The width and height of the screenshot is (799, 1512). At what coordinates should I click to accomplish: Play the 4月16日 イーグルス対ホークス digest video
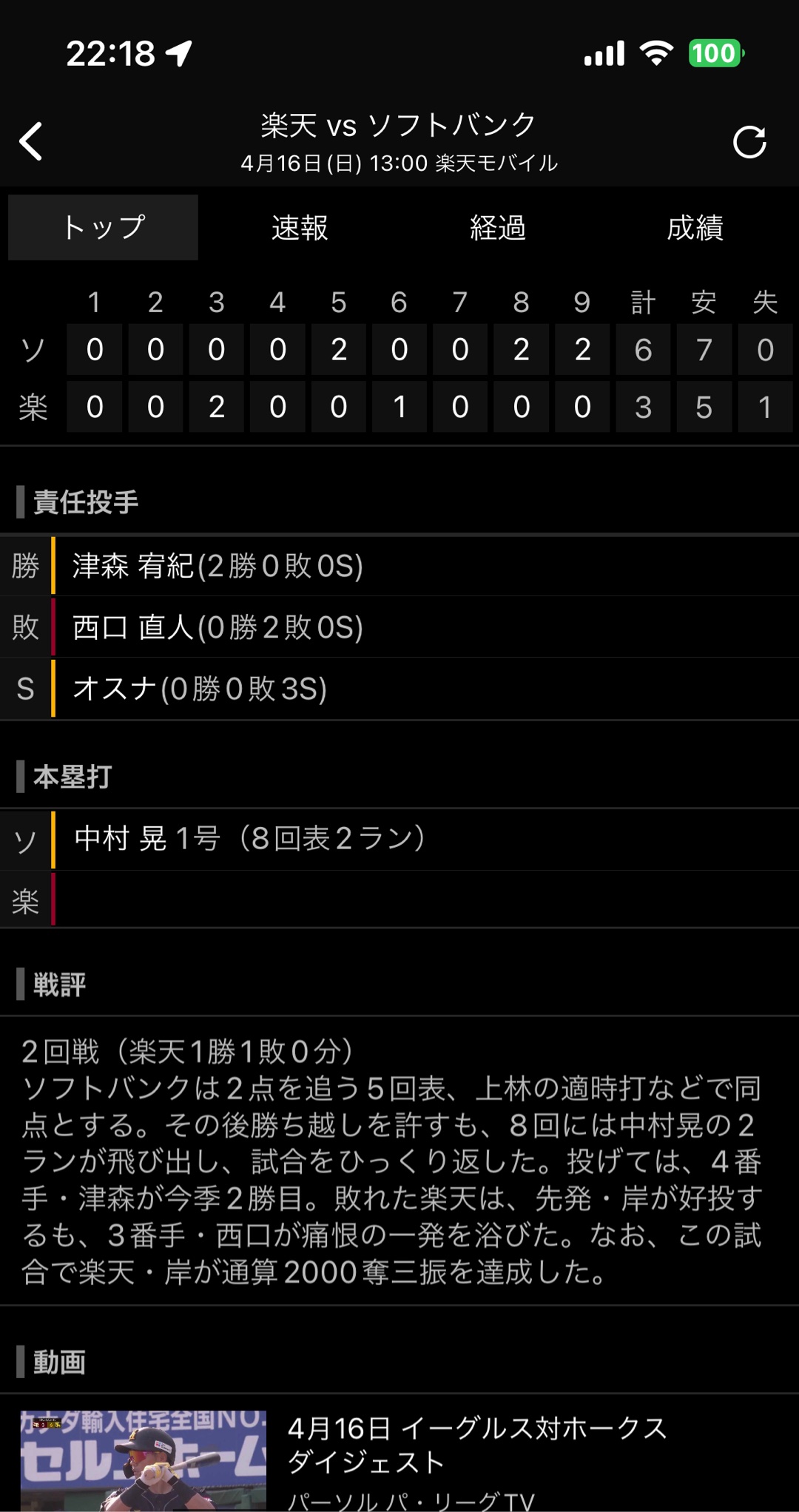tap(144, 1461)
